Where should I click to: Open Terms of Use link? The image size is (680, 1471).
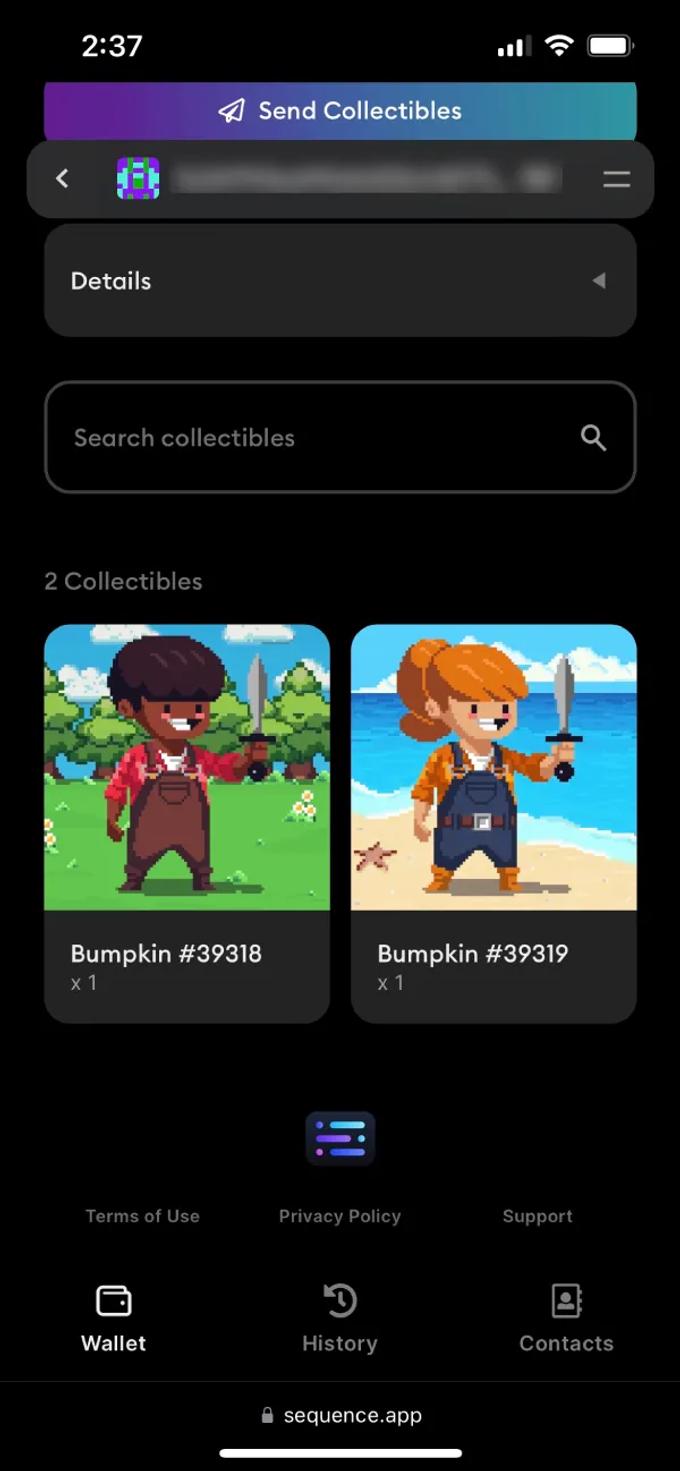142,1216
